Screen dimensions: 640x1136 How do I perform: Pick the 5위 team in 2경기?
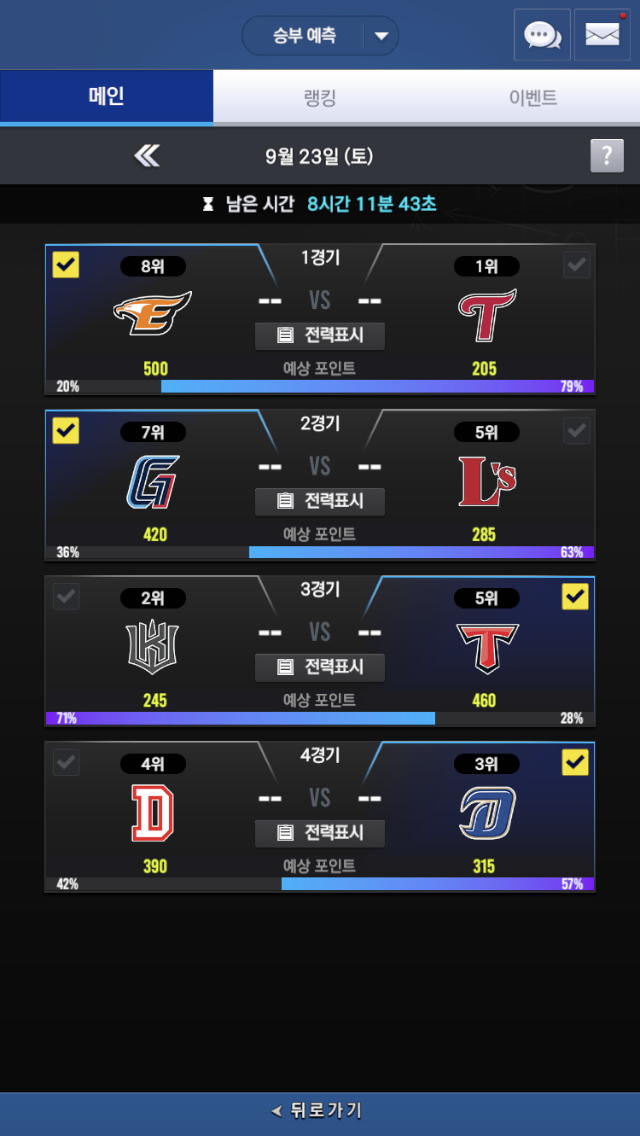click(576, 431)
